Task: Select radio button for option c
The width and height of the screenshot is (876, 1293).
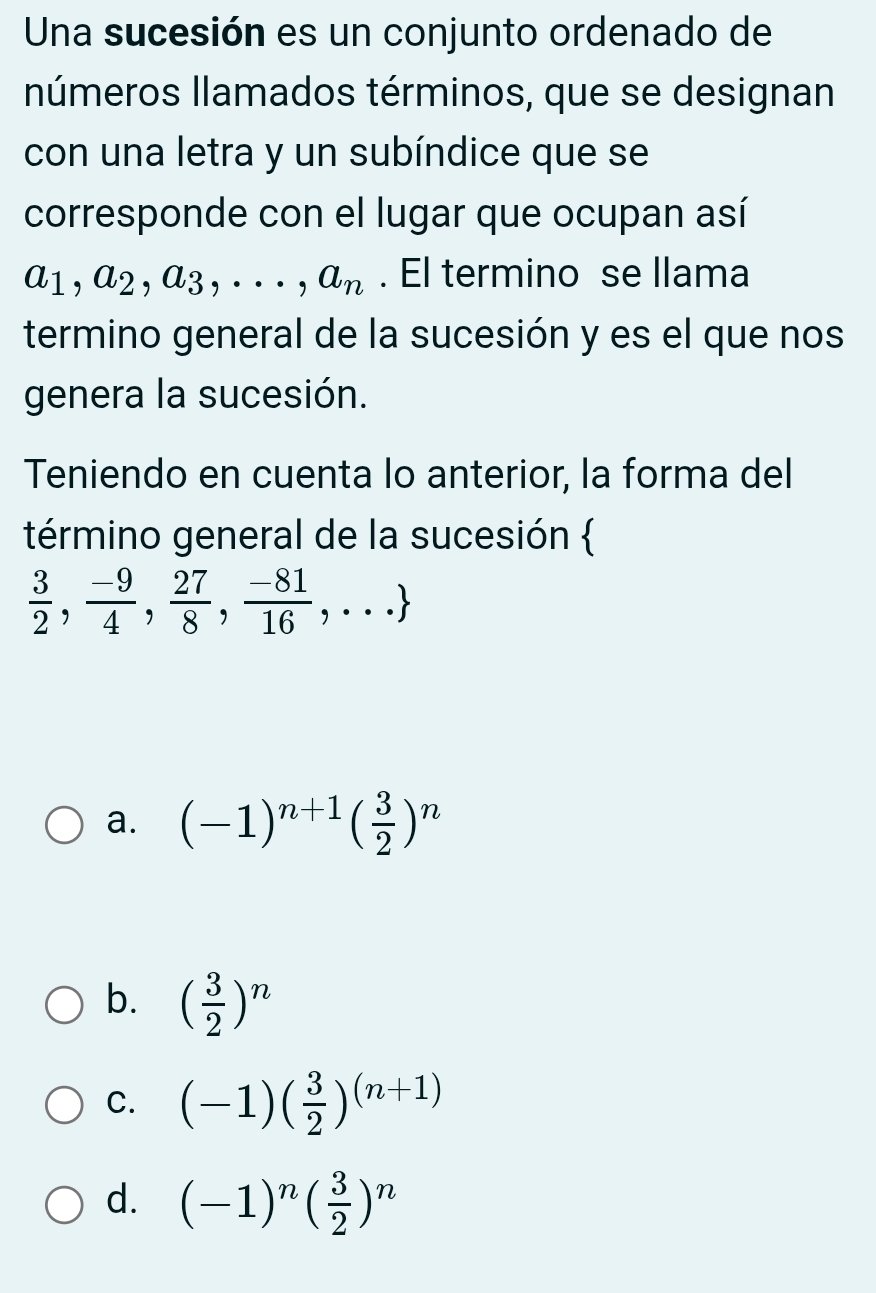Action: coord(63,1105)
